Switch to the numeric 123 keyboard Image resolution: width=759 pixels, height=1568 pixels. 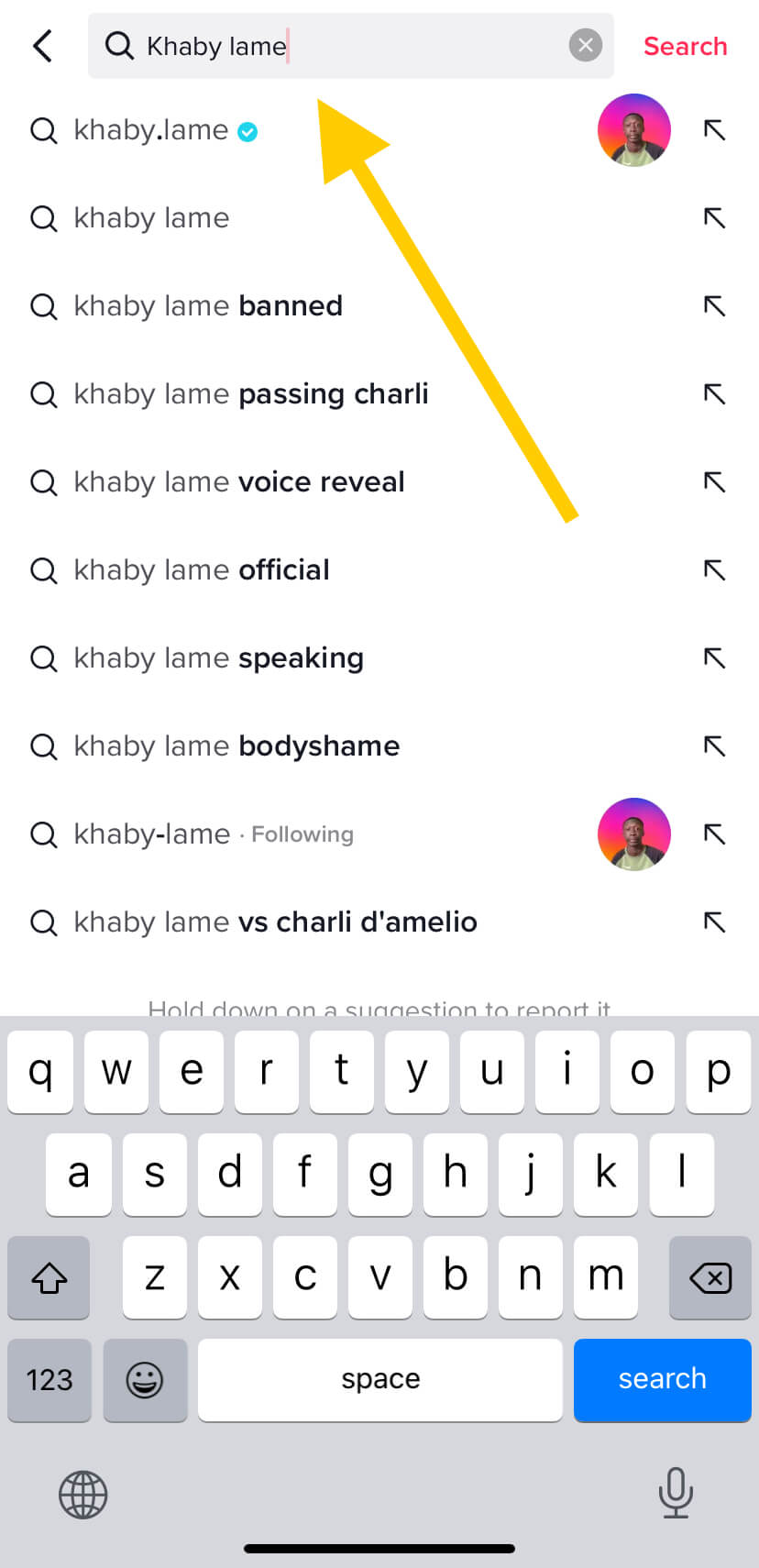49,1380
